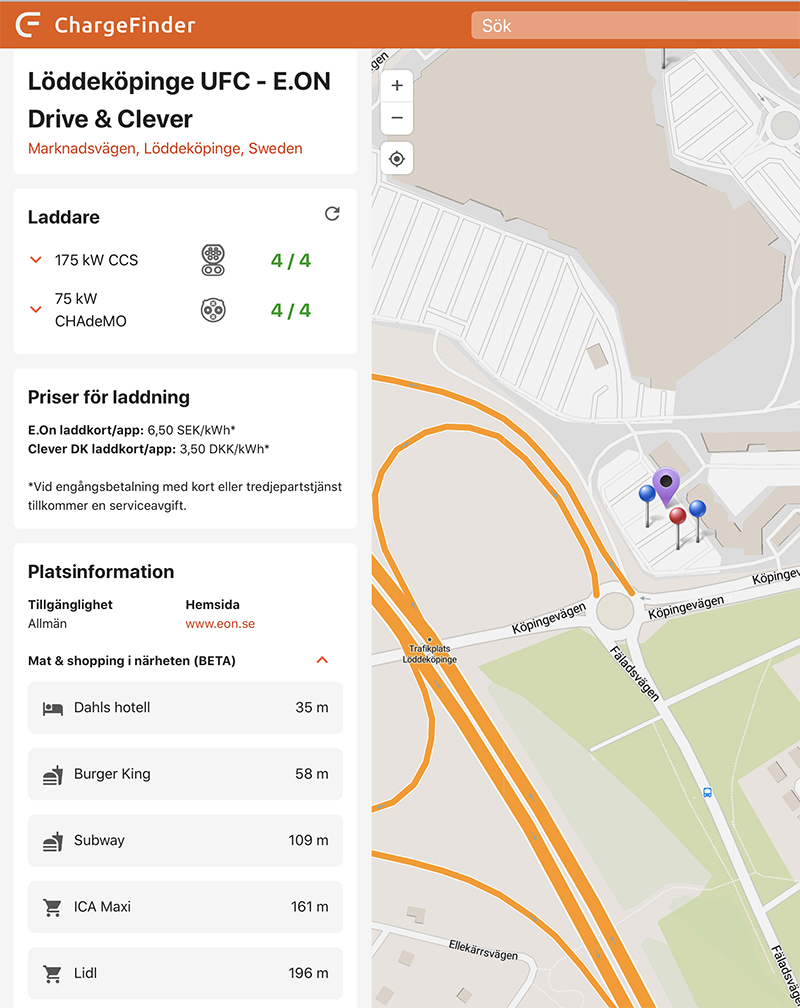Open Lidl nearby place
This screenshot has height=1008, width=800.
[185, 973]
